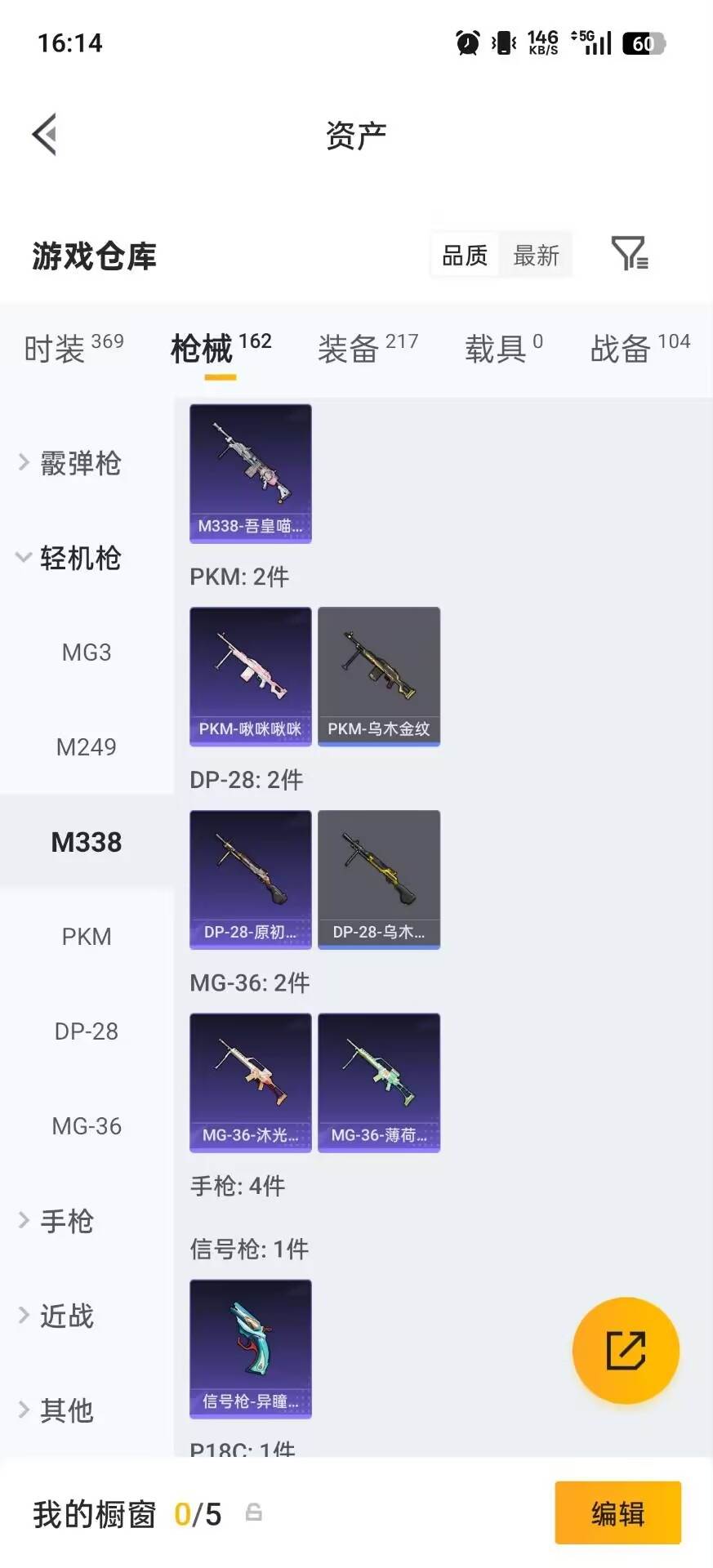Go back using the top-left arrow
The image size is (713, 1568).
[45, 135]
